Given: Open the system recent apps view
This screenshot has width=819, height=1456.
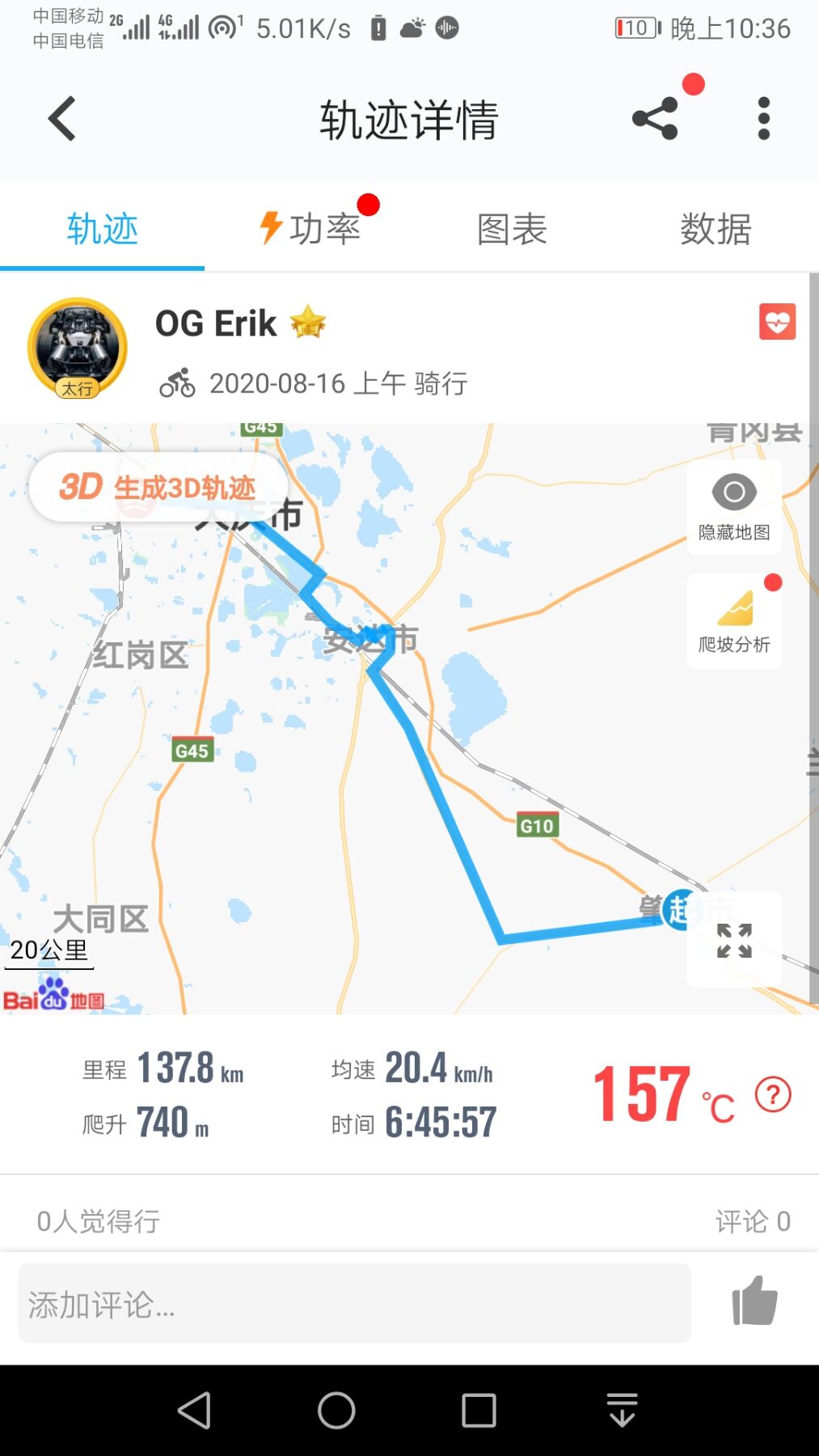Looking at the screenshot, I should [x=479, y=1411].
